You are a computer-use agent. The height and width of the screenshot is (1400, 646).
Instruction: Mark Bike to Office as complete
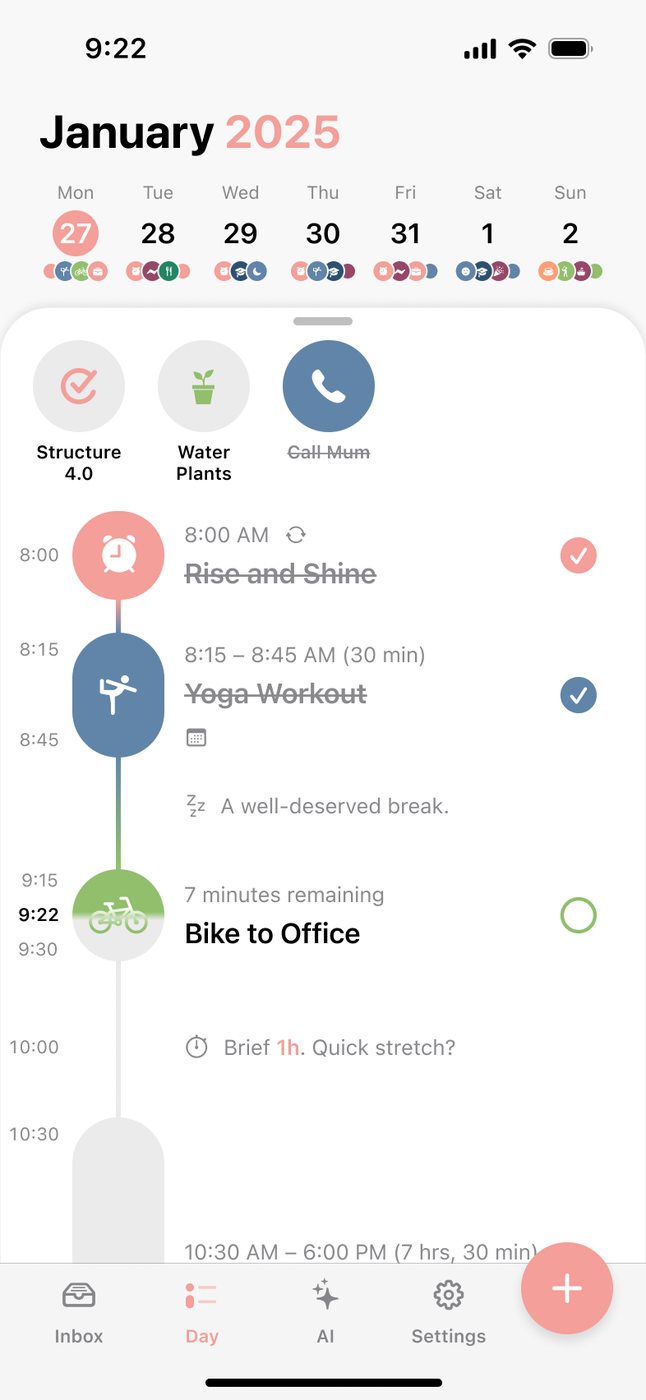[x=578, y=915]
